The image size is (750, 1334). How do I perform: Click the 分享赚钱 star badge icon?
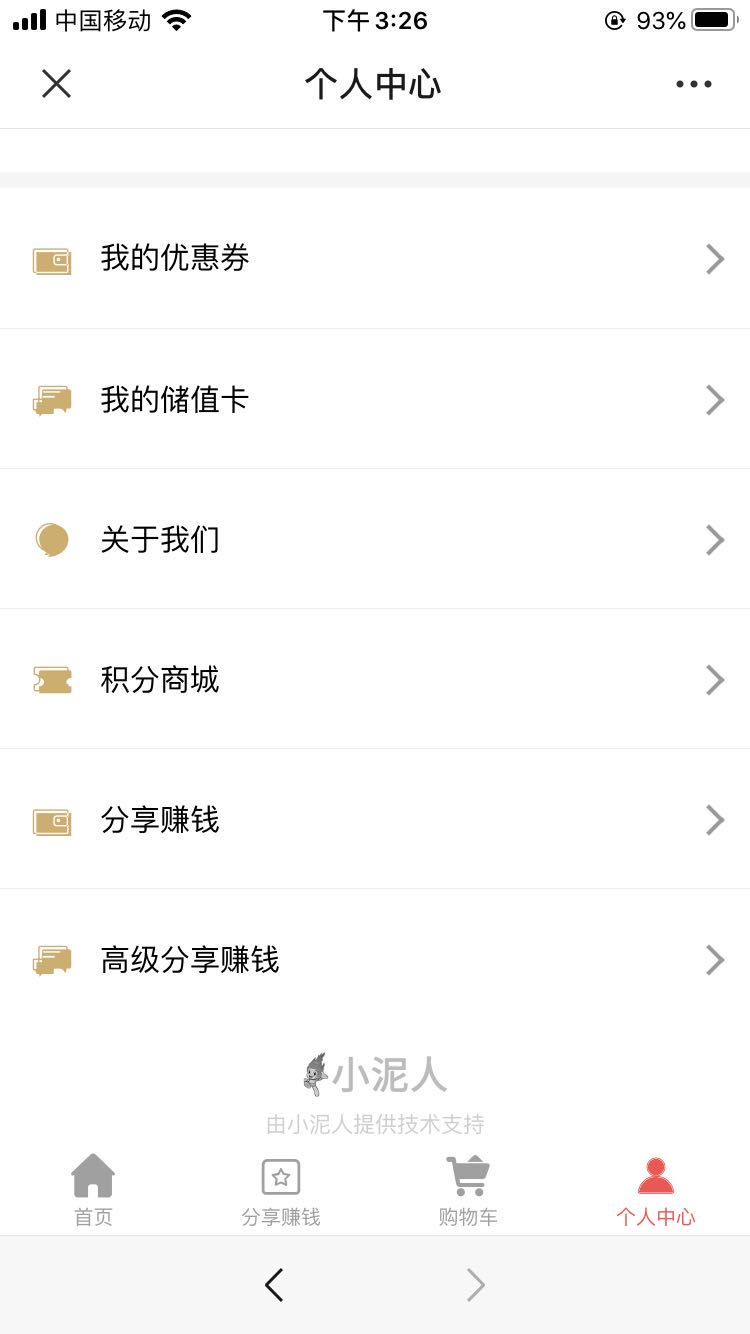tap(280, 1177)
